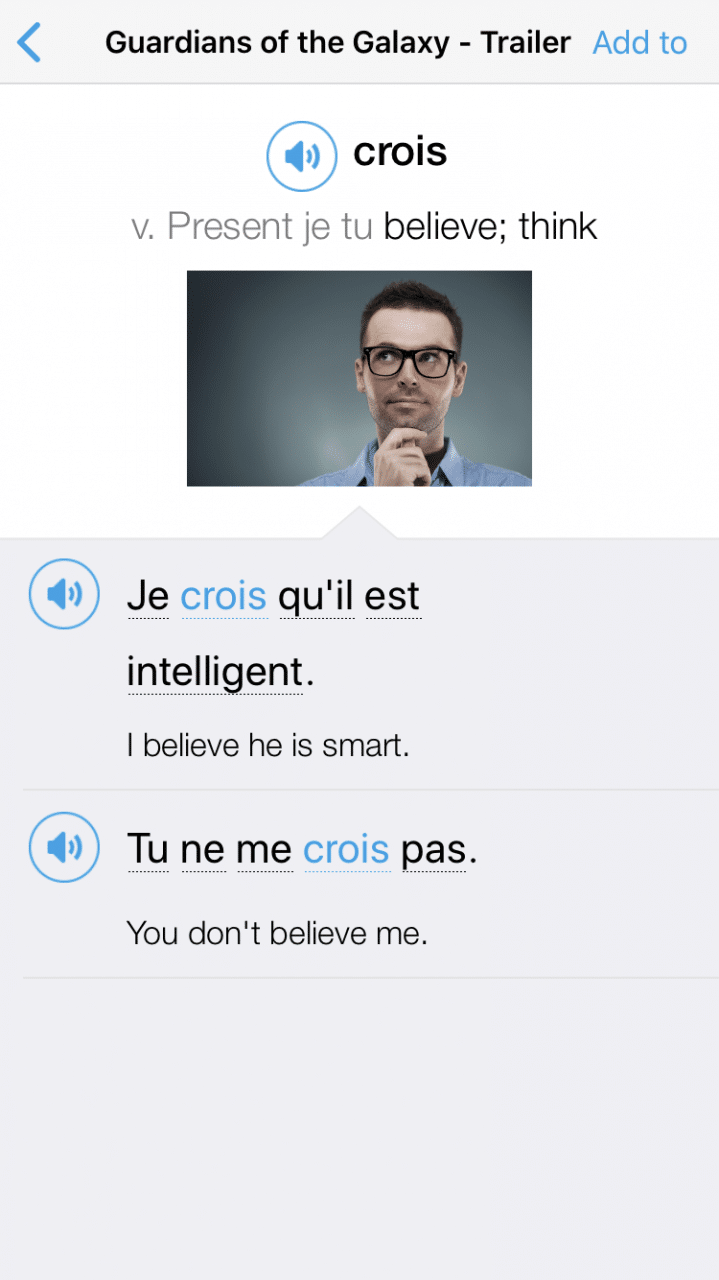Look up the word 'ne'
The width and height of the screenshot is (719, 1280).
click(203, 850)
